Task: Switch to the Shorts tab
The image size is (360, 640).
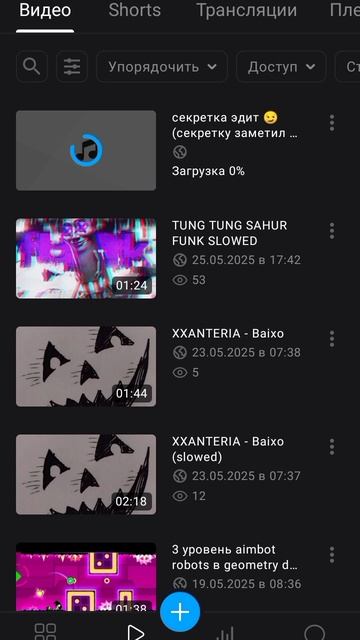Action: point(135,10)
